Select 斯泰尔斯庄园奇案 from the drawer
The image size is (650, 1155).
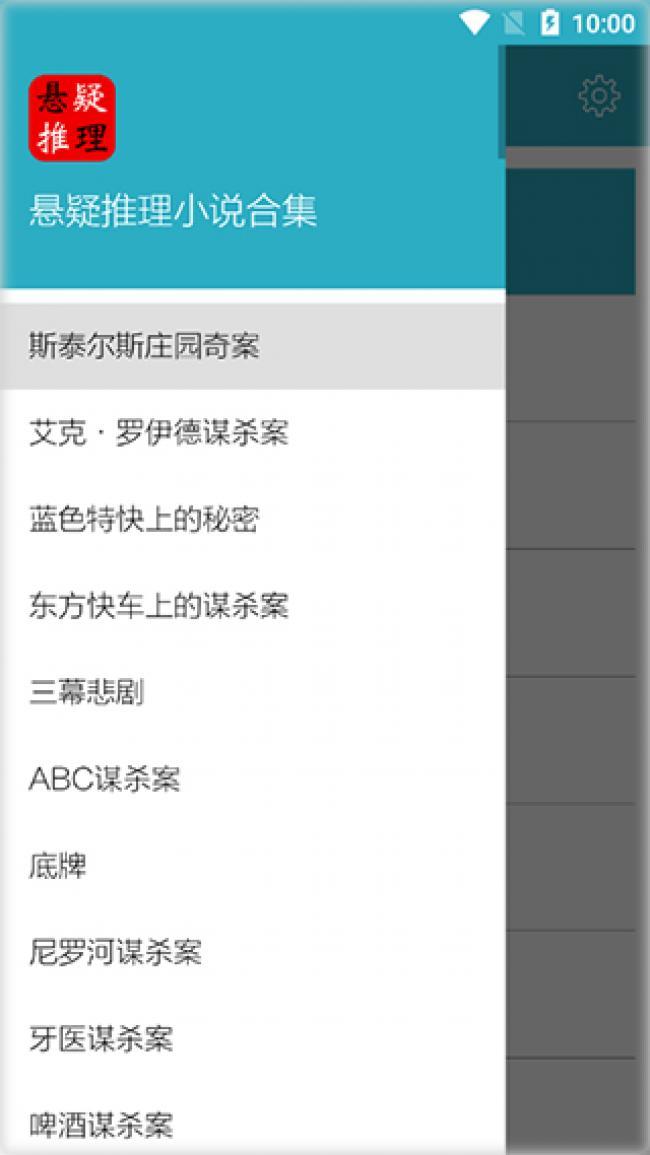point(146,346)
